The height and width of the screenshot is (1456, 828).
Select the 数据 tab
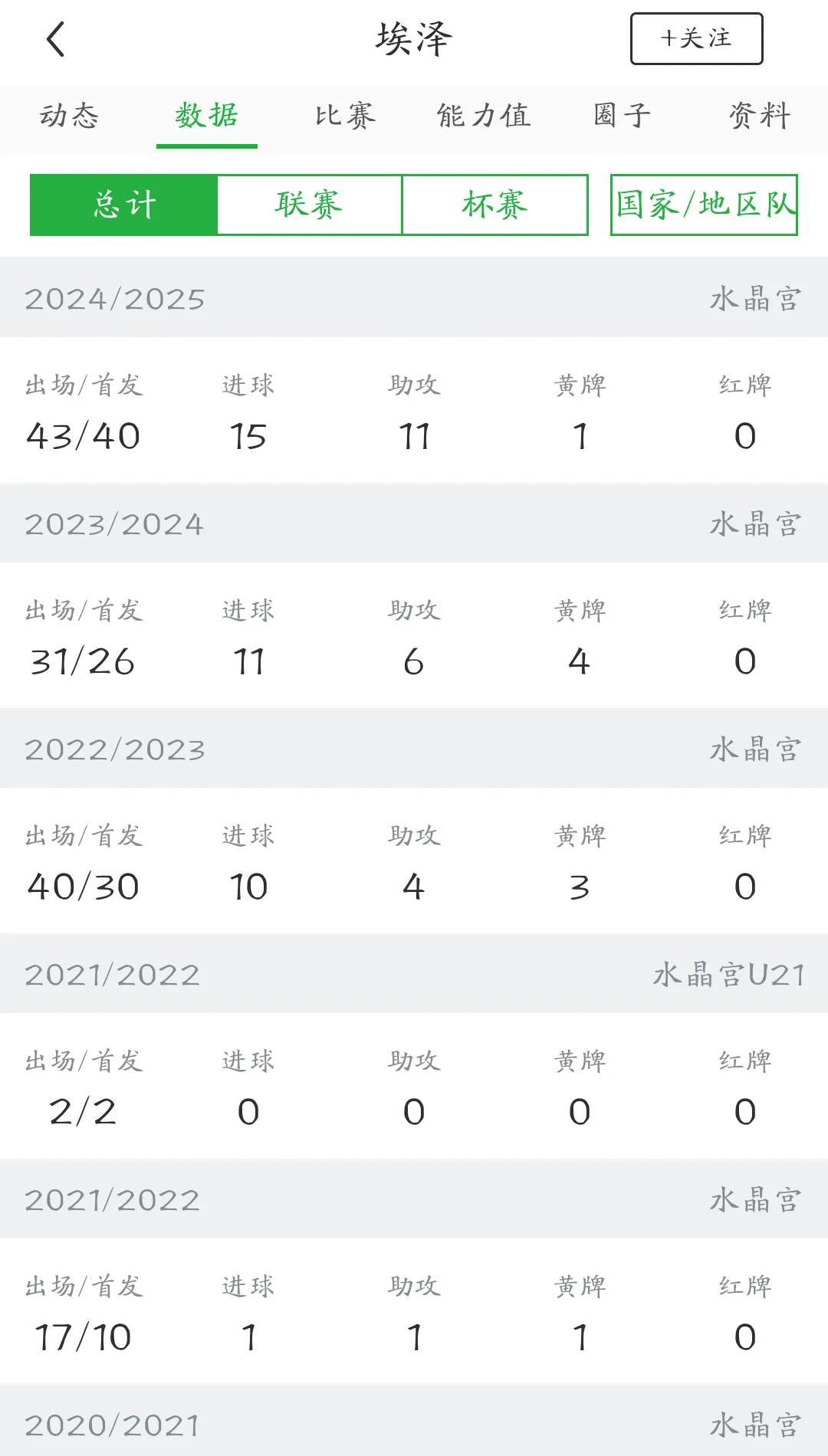click(x=207, y=116)
